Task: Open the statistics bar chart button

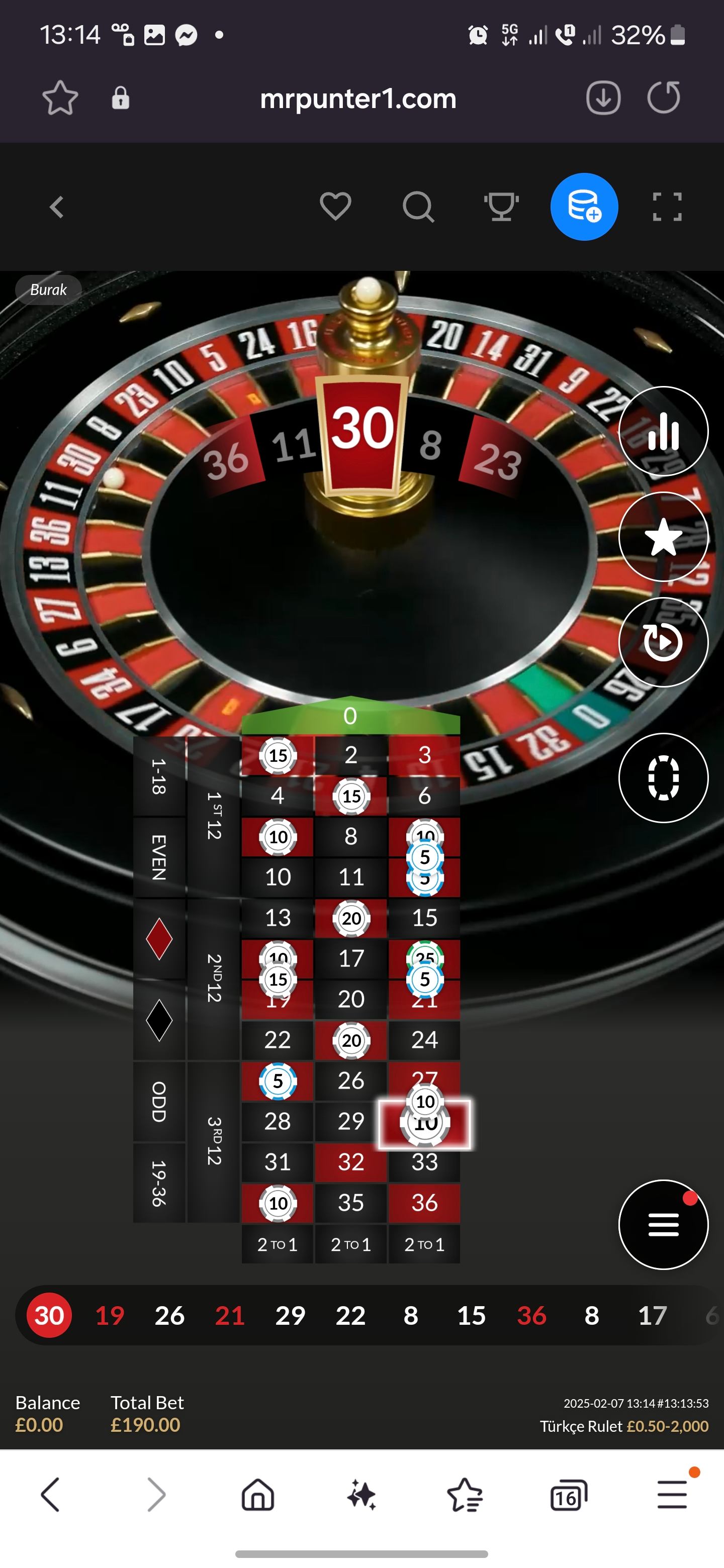Action: [x=663, y=431]
